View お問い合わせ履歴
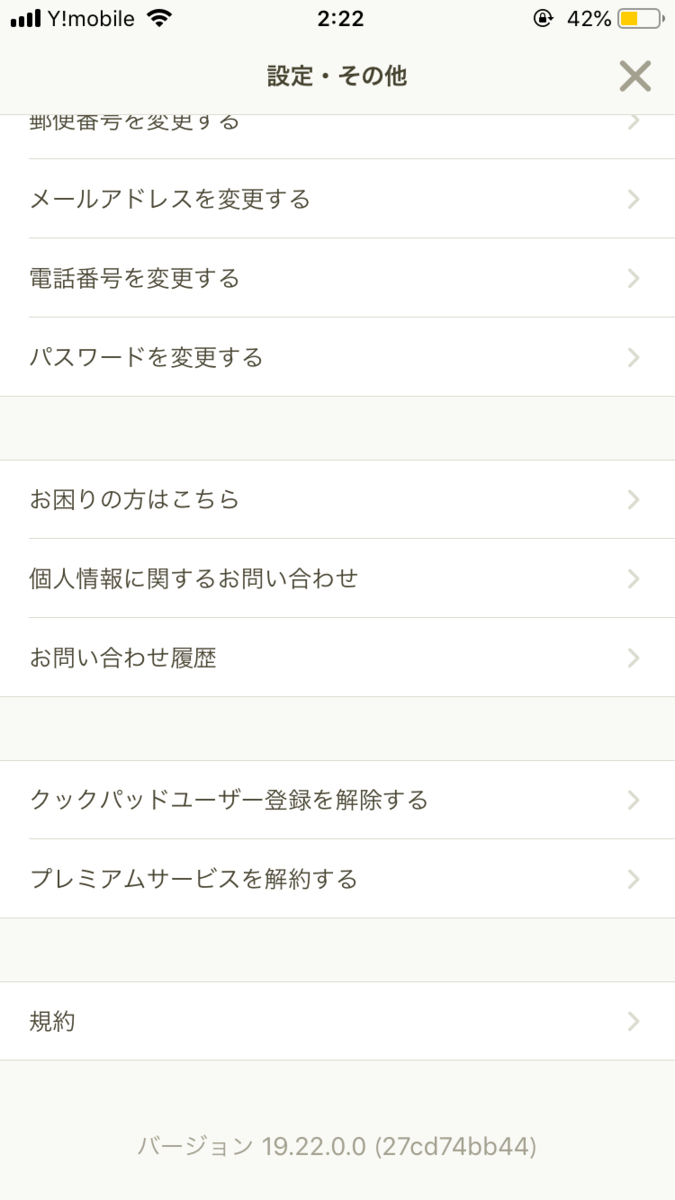 pyautogui.click(x=337, y=658)
